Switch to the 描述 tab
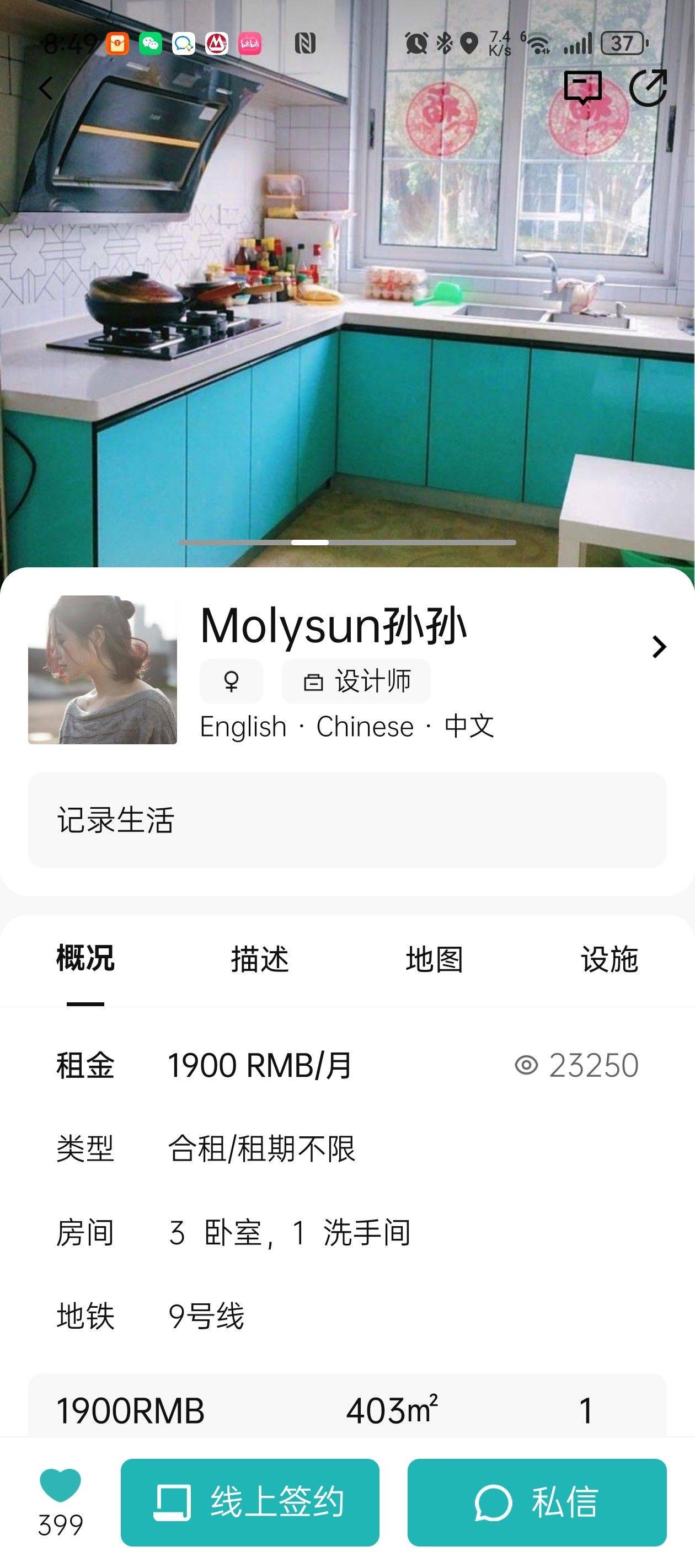695x1568 pixels. pos(260,960)
